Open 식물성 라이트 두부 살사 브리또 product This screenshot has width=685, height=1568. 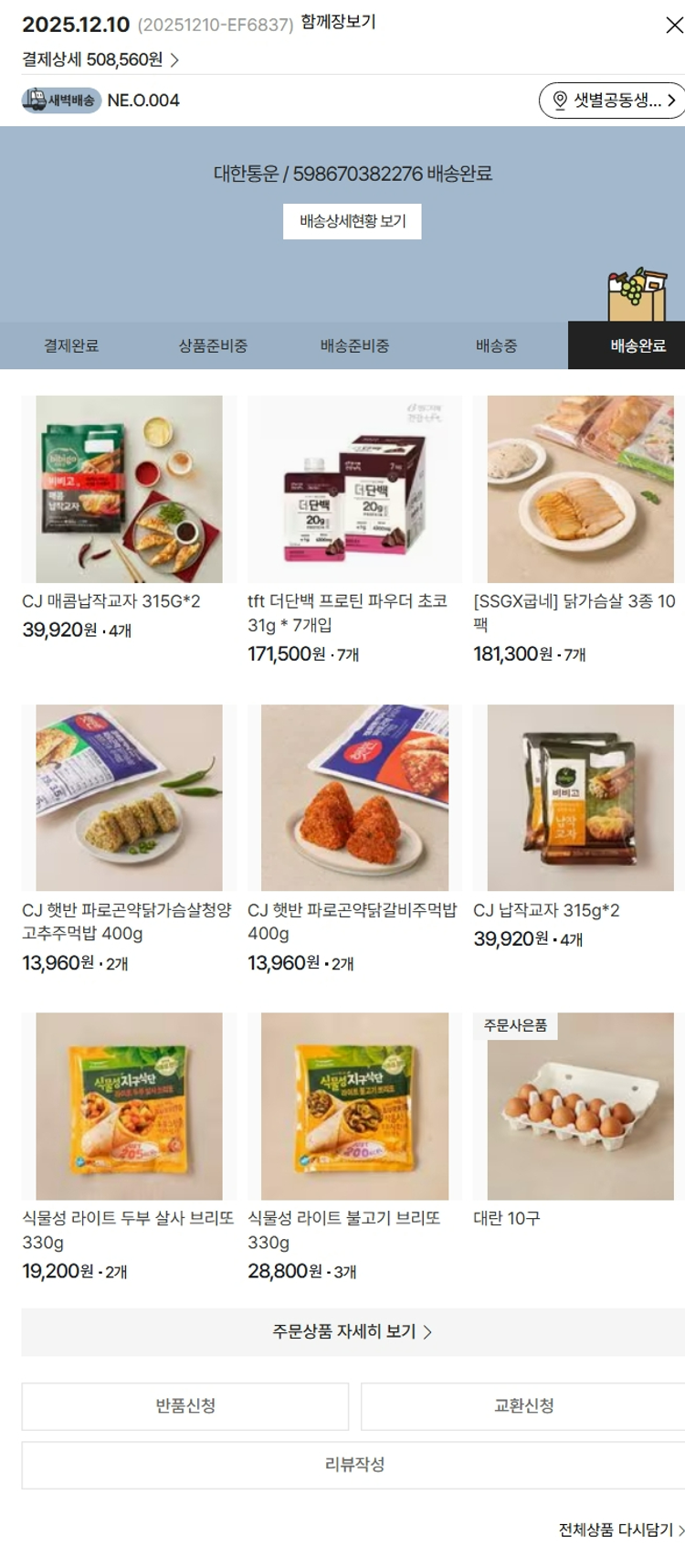tap(129, 1106)
